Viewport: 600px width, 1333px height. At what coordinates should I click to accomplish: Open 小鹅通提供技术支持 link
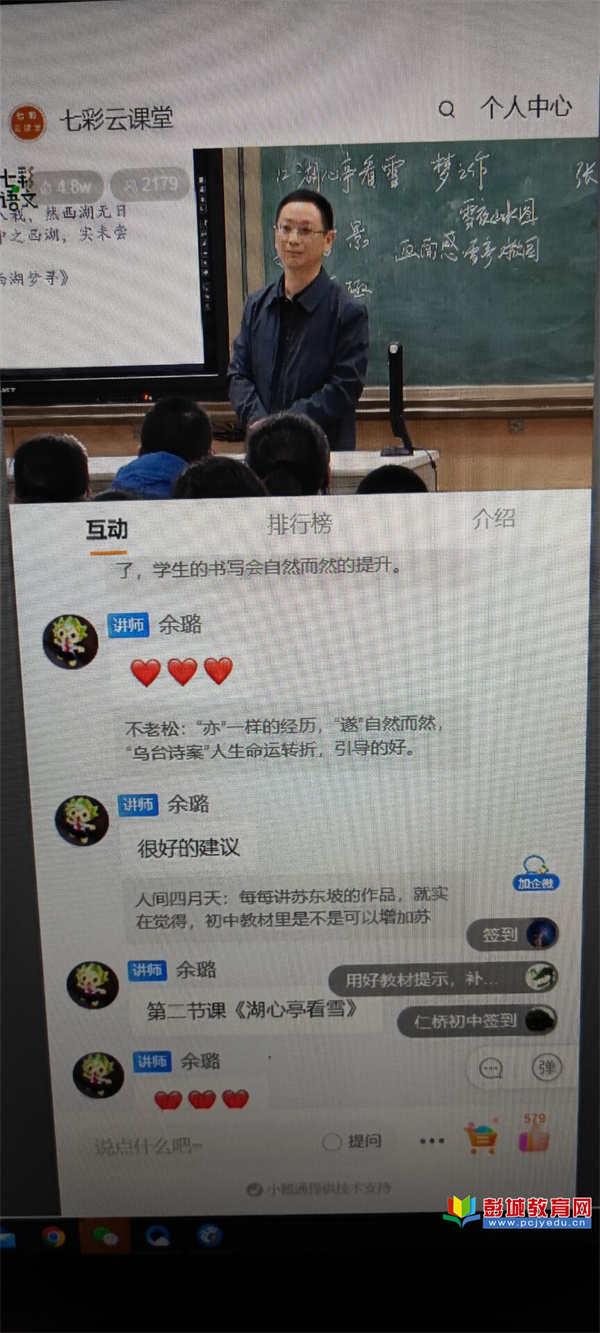pyautogui.click(x=319, y=1189)
